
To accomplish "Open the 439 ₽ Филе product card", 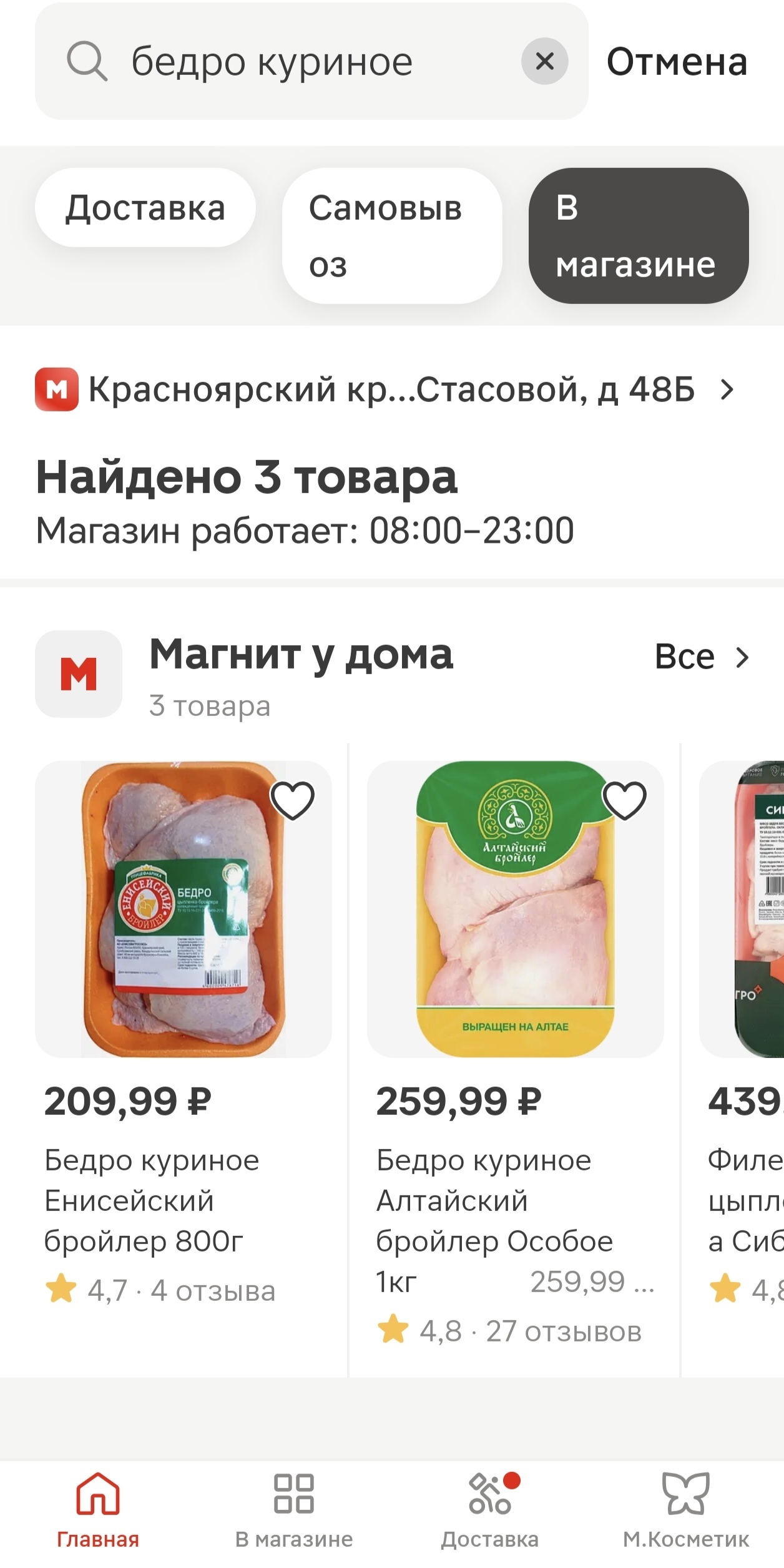I will [x=743, y=909].
